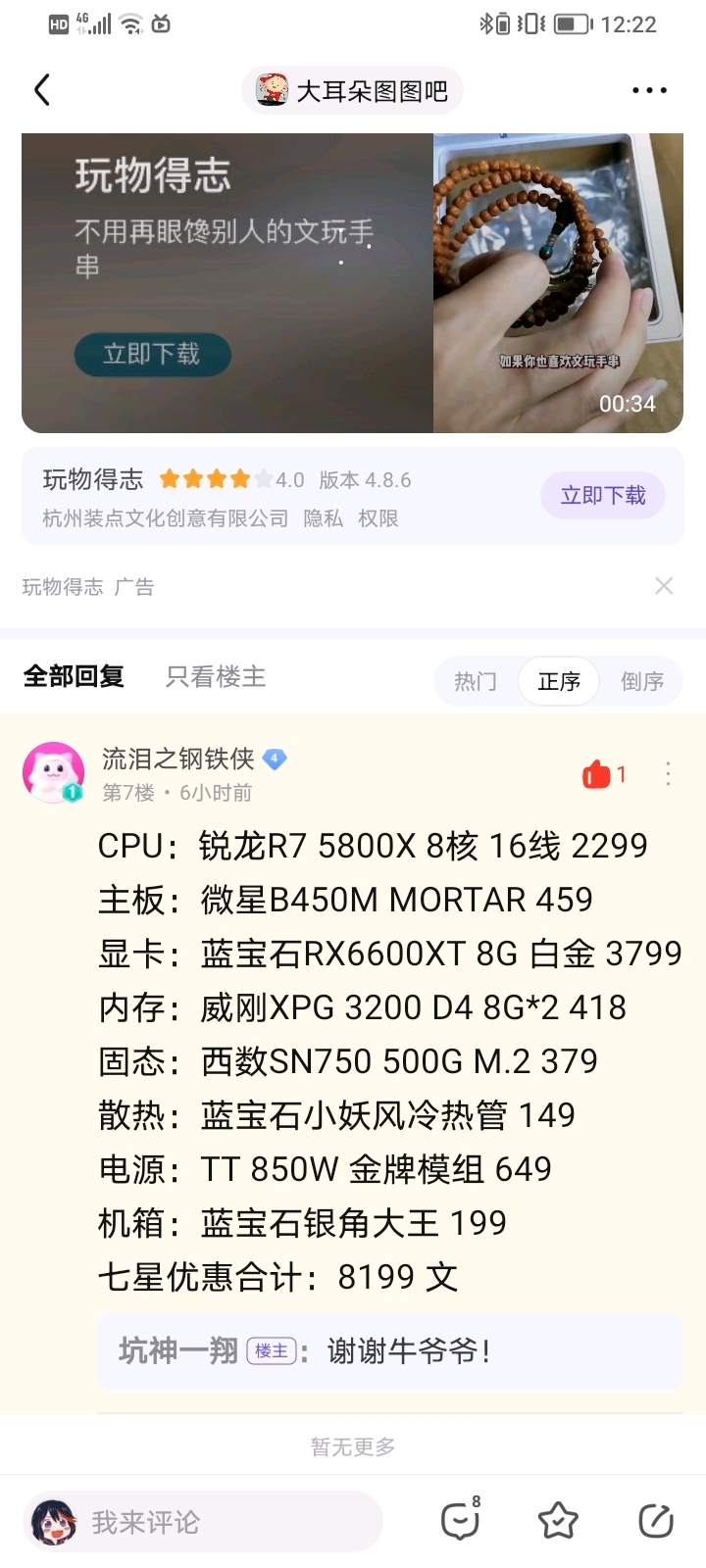Image resolution: width=706 pixels, height=1568 pixels.
Task: Open the three-dot overflow menu at top
Action: (x=649, y=91)
